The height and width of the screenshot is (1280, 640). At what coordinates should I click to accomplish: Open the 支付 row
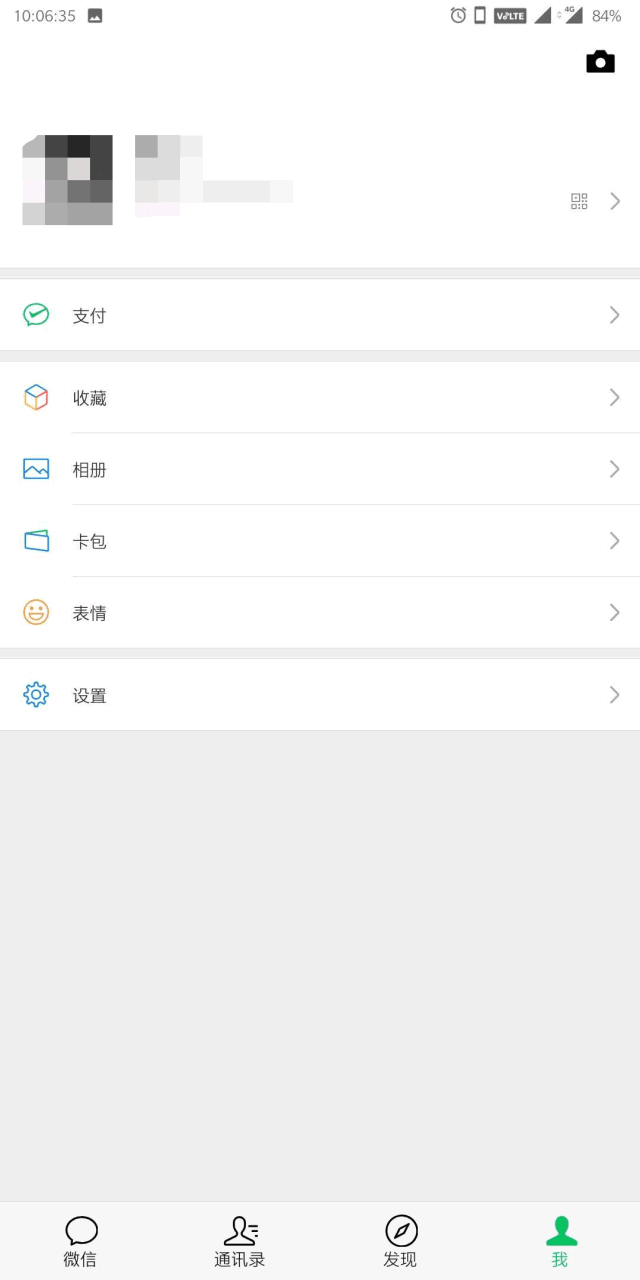320,315
